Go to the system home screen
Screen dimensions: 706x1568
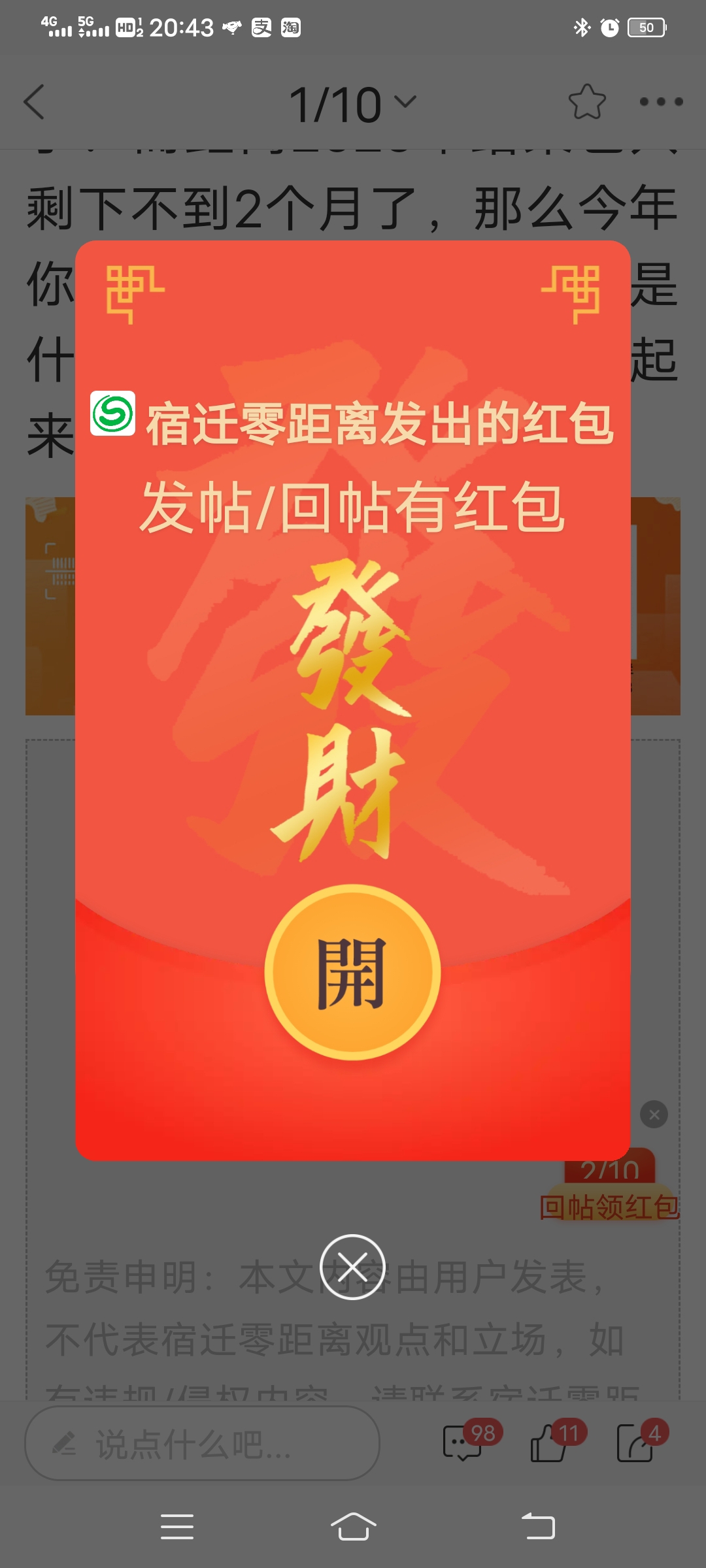click(353, 1527)
